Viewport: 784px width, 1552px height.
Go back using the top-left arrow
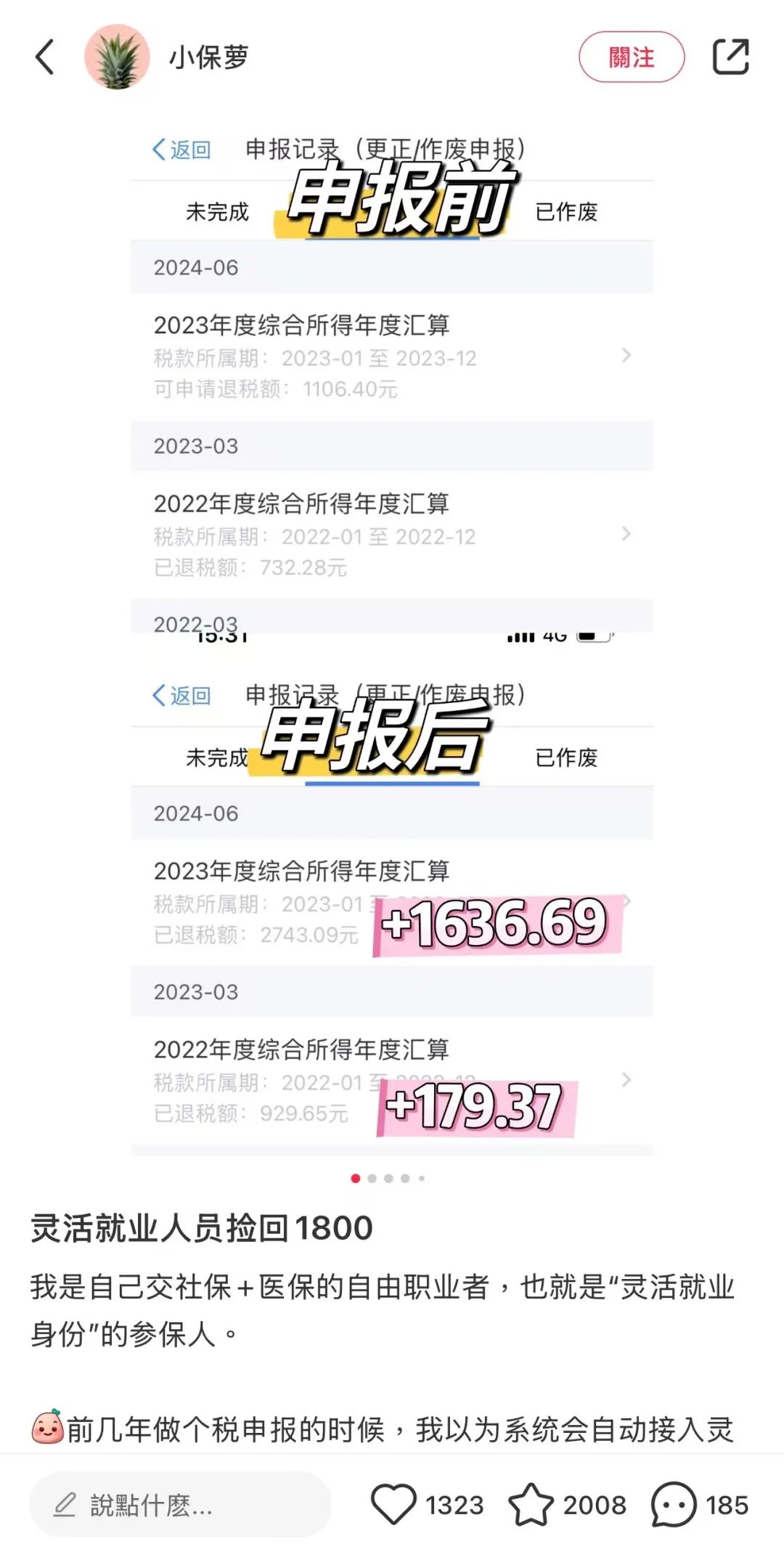click(45, 57)
